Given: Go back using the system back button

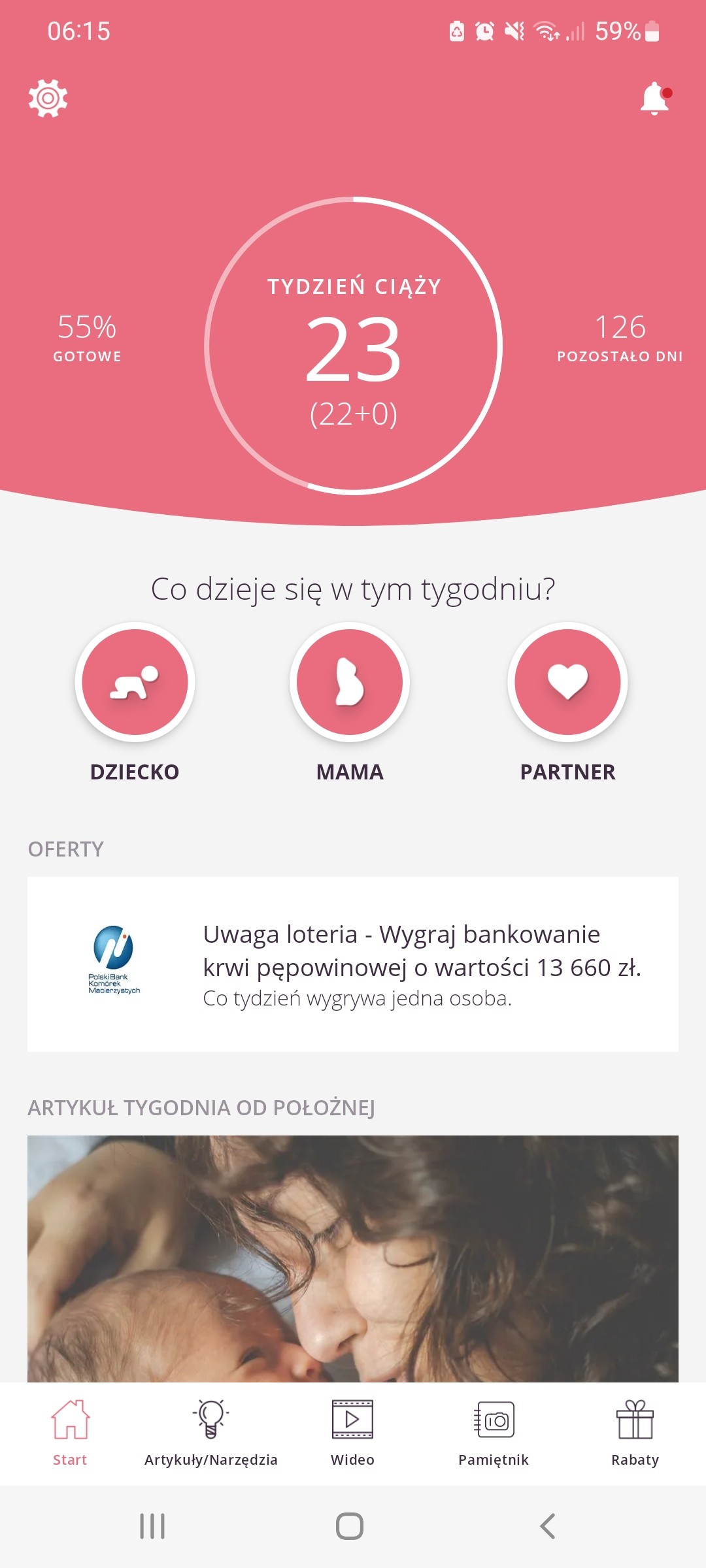Looking at the screenshot, I should [548, 1526].
